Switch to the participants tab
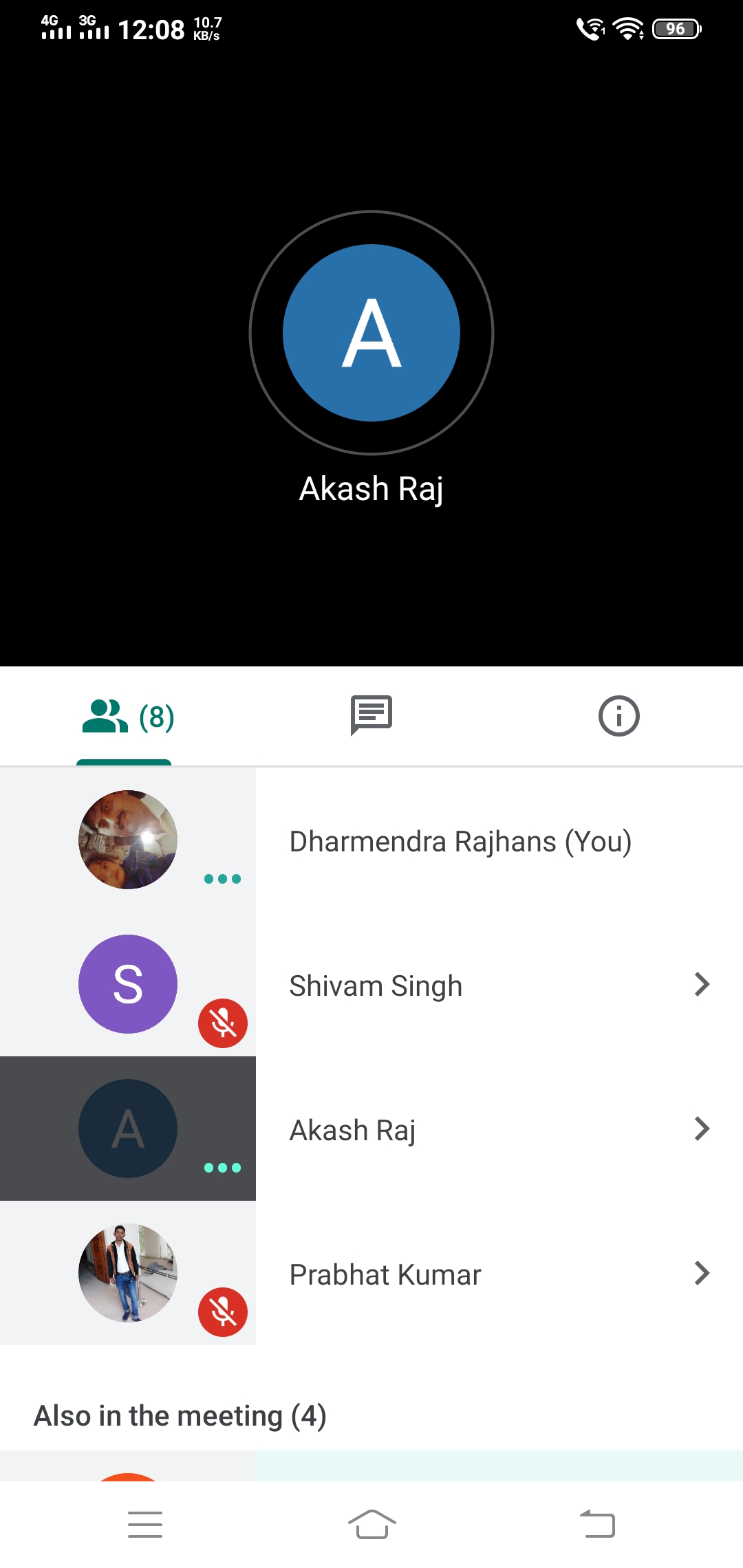The height and width of the screenshot is (1568, 743). tap(126, 717)
